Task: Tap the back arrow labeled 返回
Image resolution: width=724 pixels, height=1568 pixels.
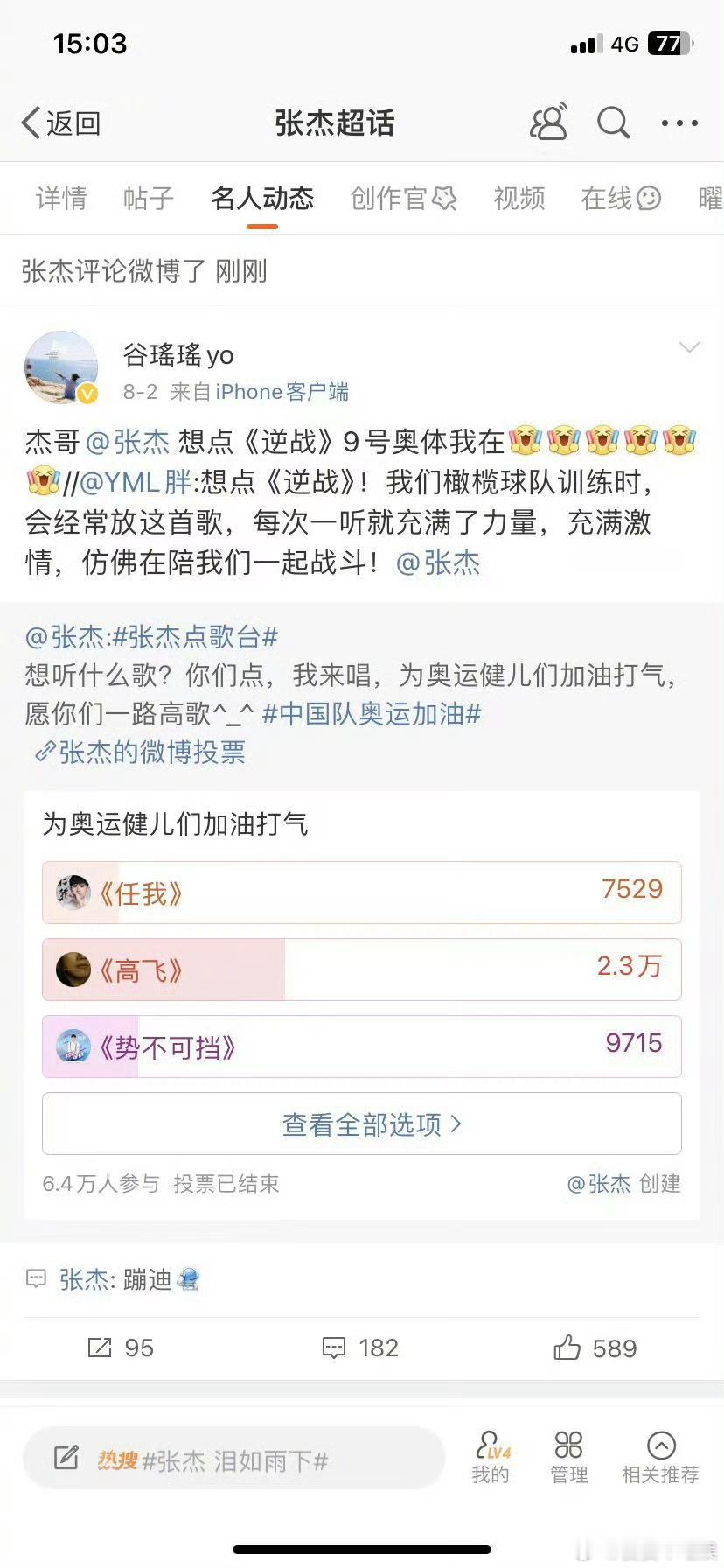Action: [x=59, y=123]
